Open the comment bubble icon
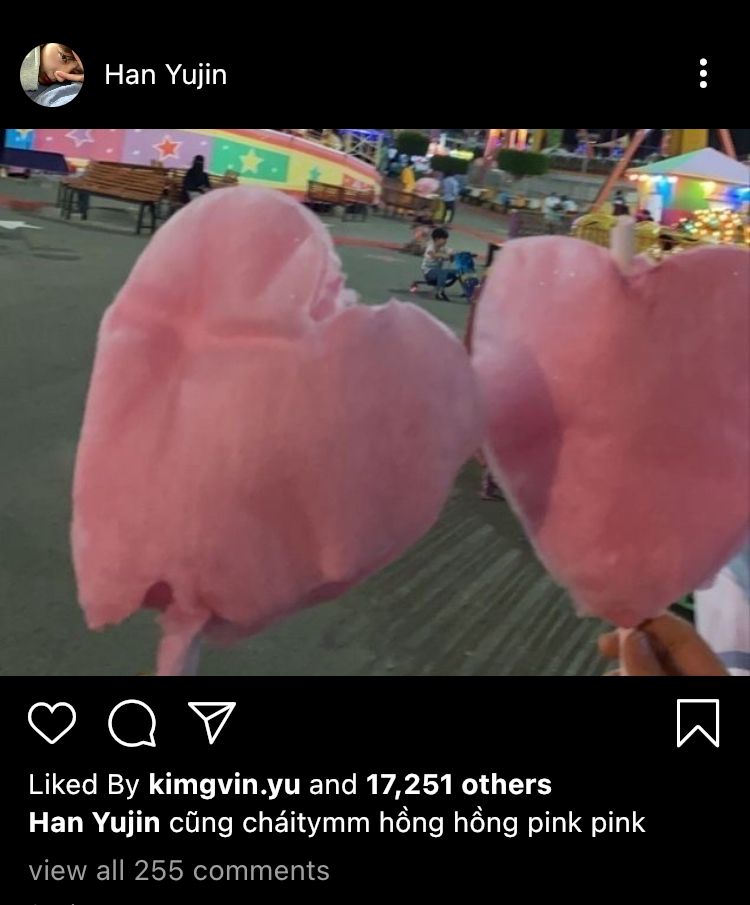750x905 pixels. (x=132, y=723)
